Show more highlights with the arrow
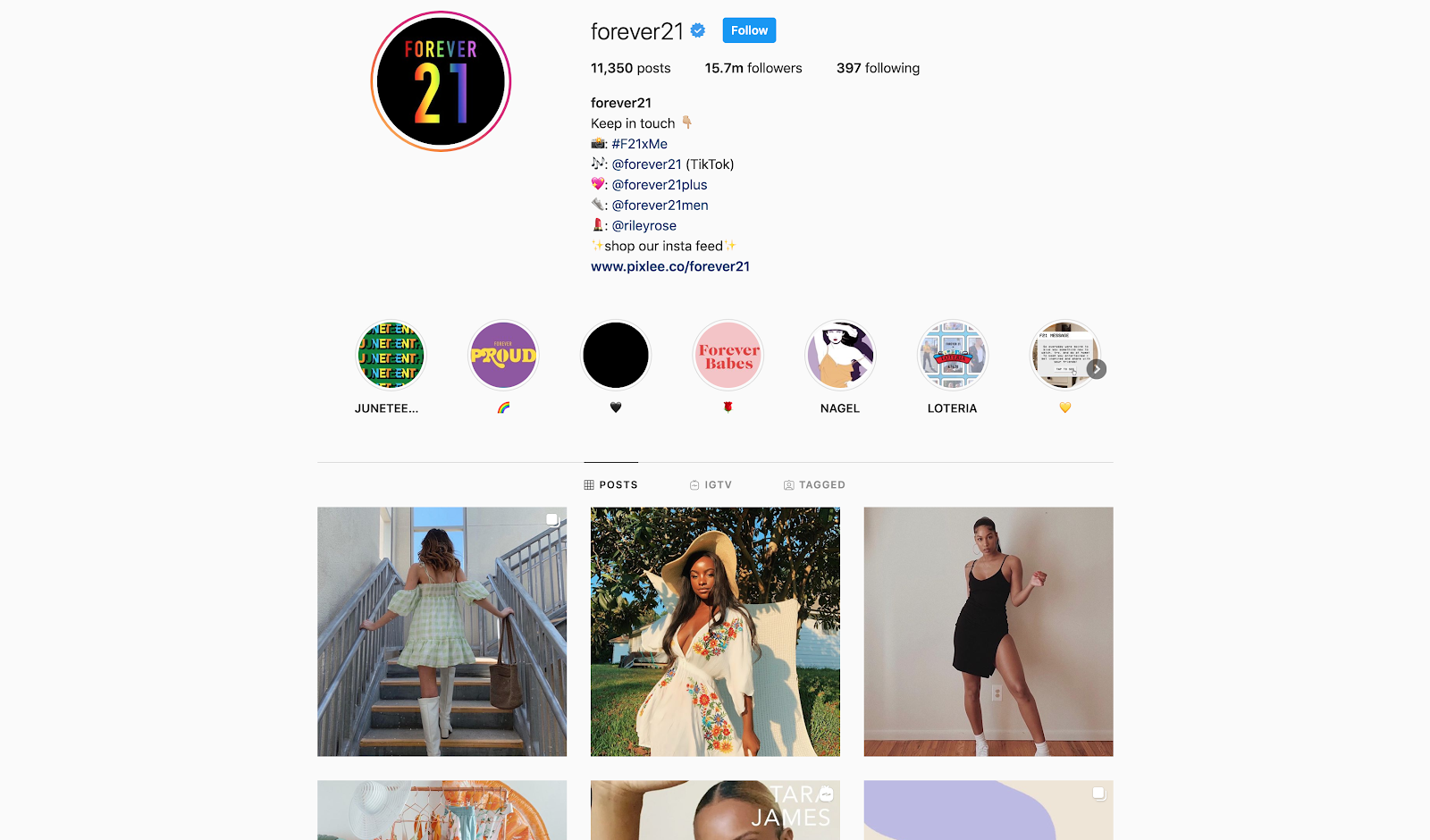 pos(1097,369)
